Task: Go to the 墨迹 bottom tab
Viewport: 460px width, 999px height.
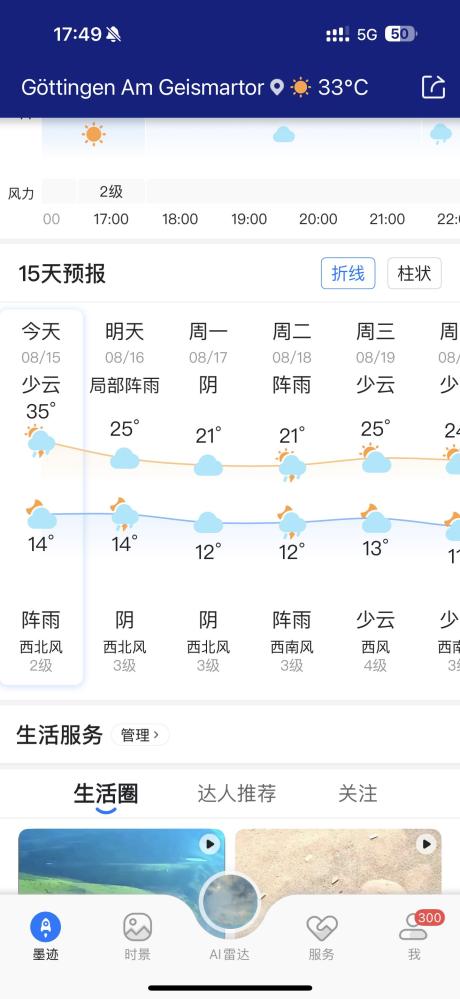Action: [46, 936]
